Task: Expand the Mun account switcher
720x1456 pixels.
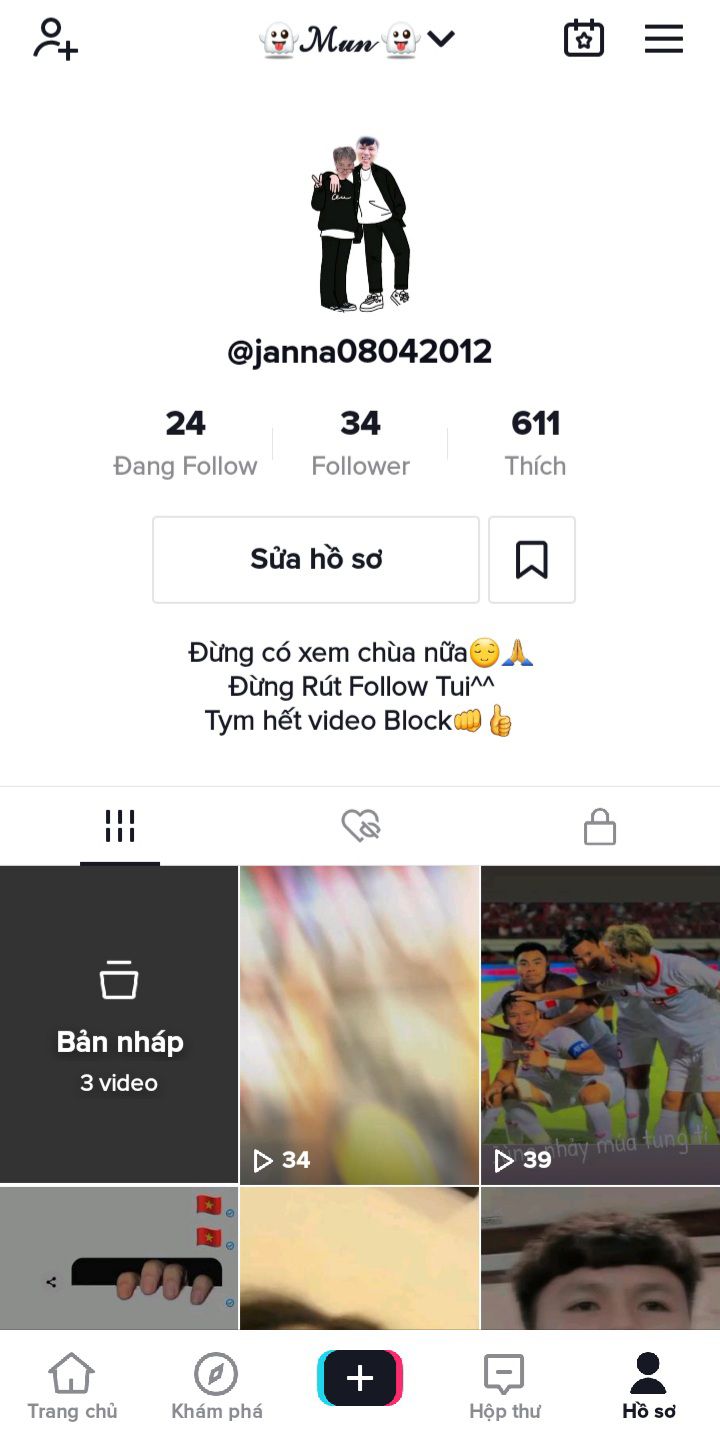Action: pos(358,40)
